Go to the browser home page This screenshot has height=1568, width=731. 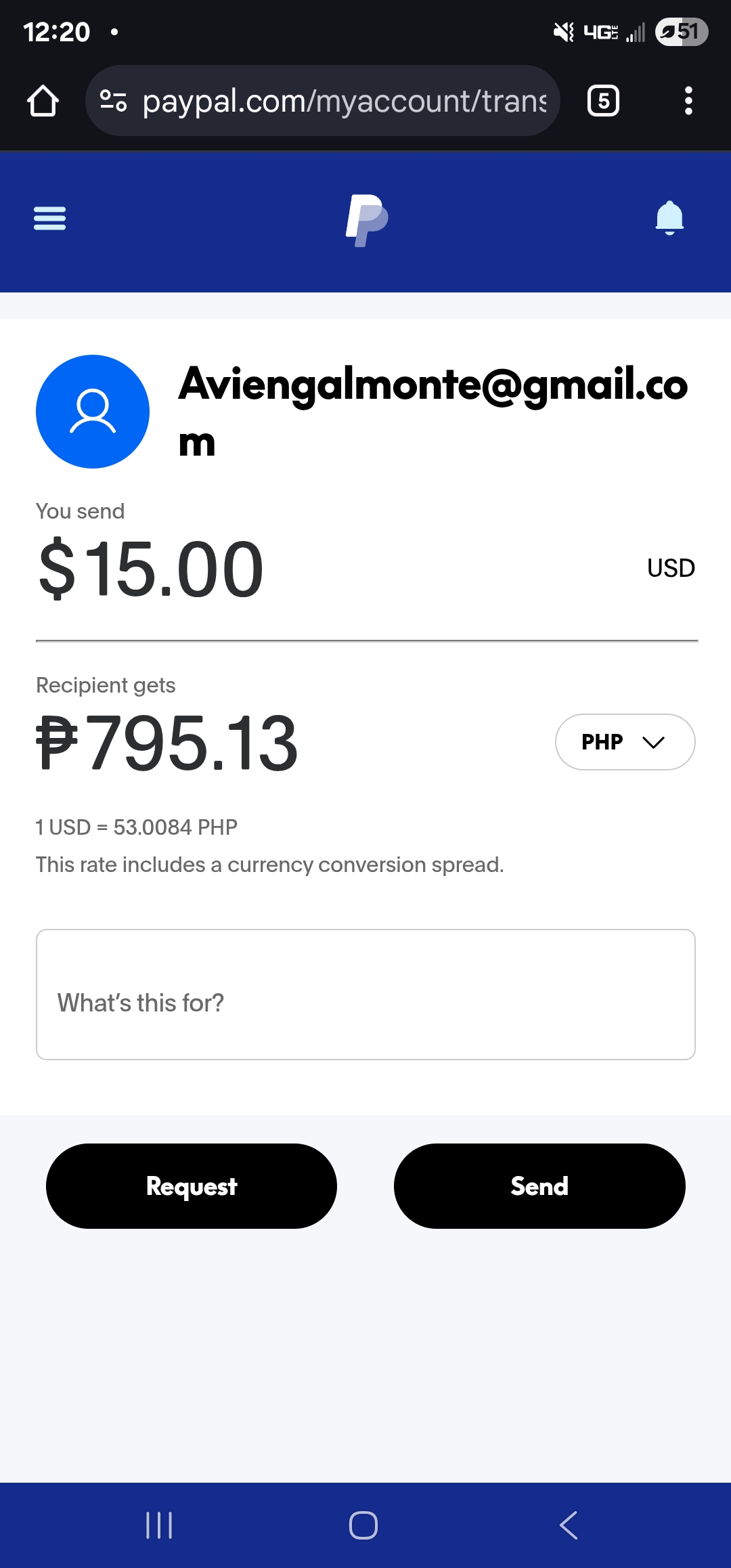(x=43, y=101)
